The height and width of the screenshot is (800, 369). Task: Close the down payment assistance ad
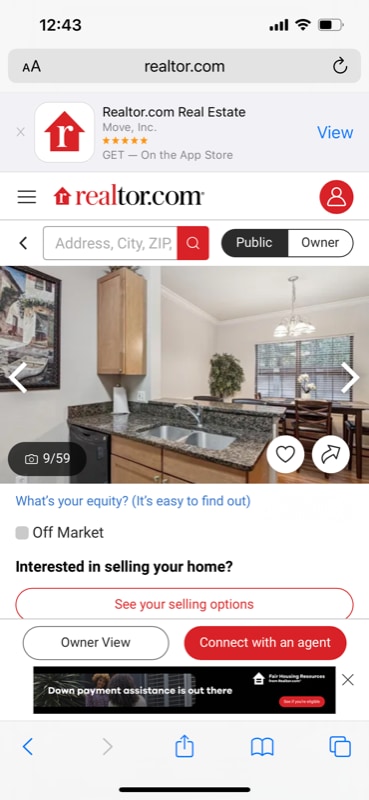point(348,680)
